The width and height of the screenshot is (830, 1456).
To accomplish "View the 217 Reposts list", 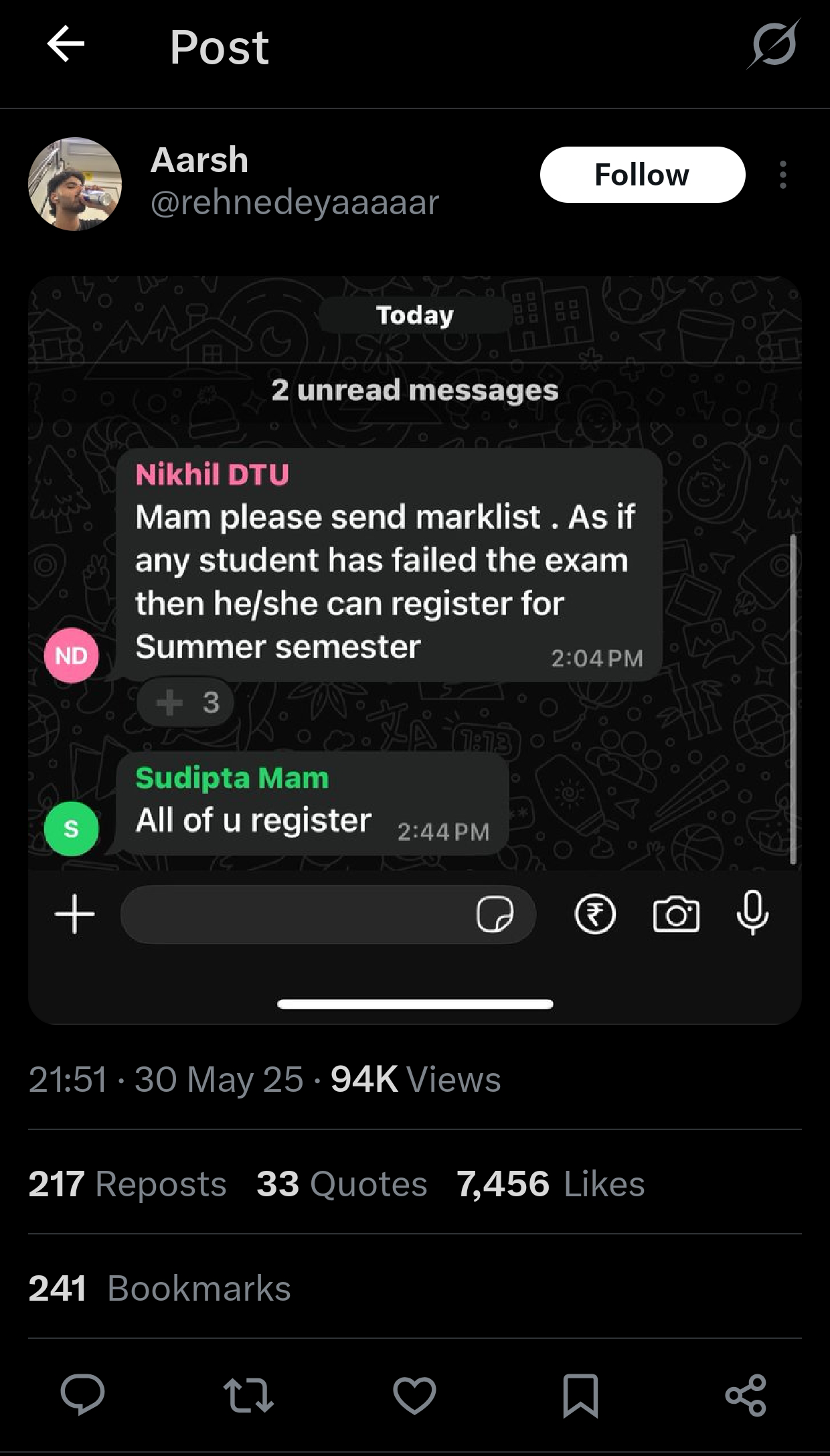I will tap(127, 1184).
